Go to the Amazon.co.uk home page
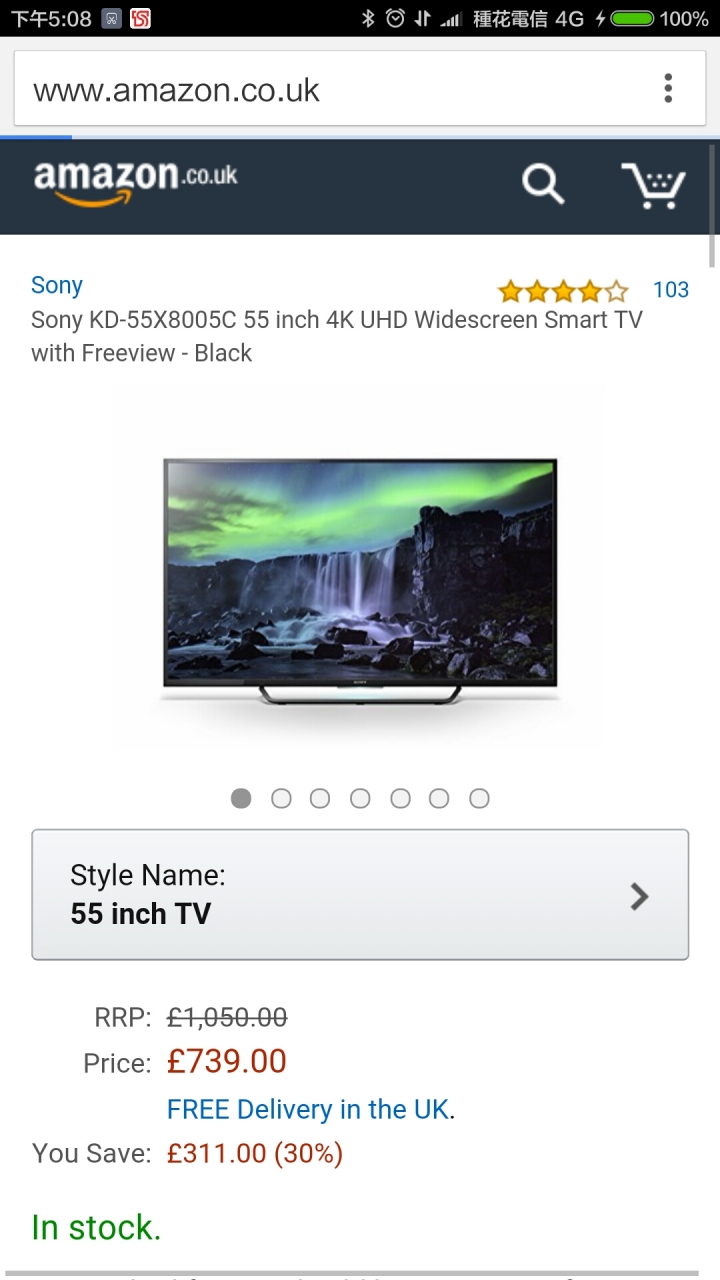This screenshot has height=1280, width=720. (x=135, y=182)
